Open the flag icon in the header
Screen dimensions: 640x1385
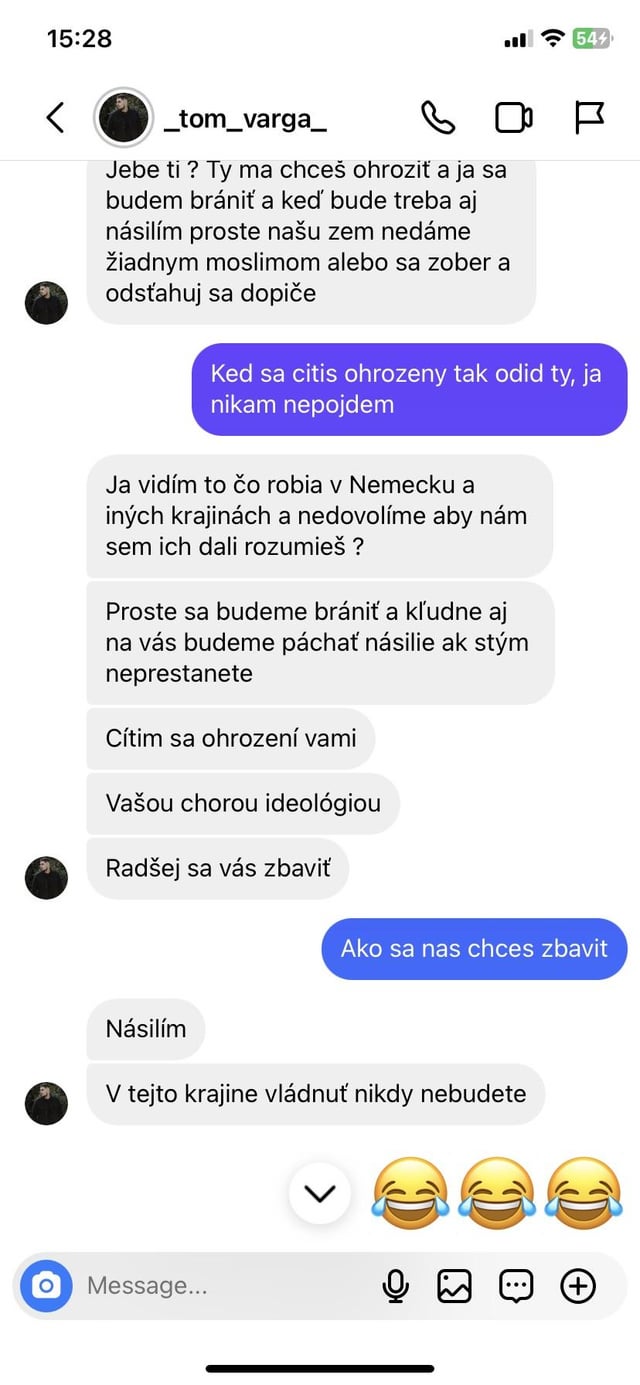[590, 118]
